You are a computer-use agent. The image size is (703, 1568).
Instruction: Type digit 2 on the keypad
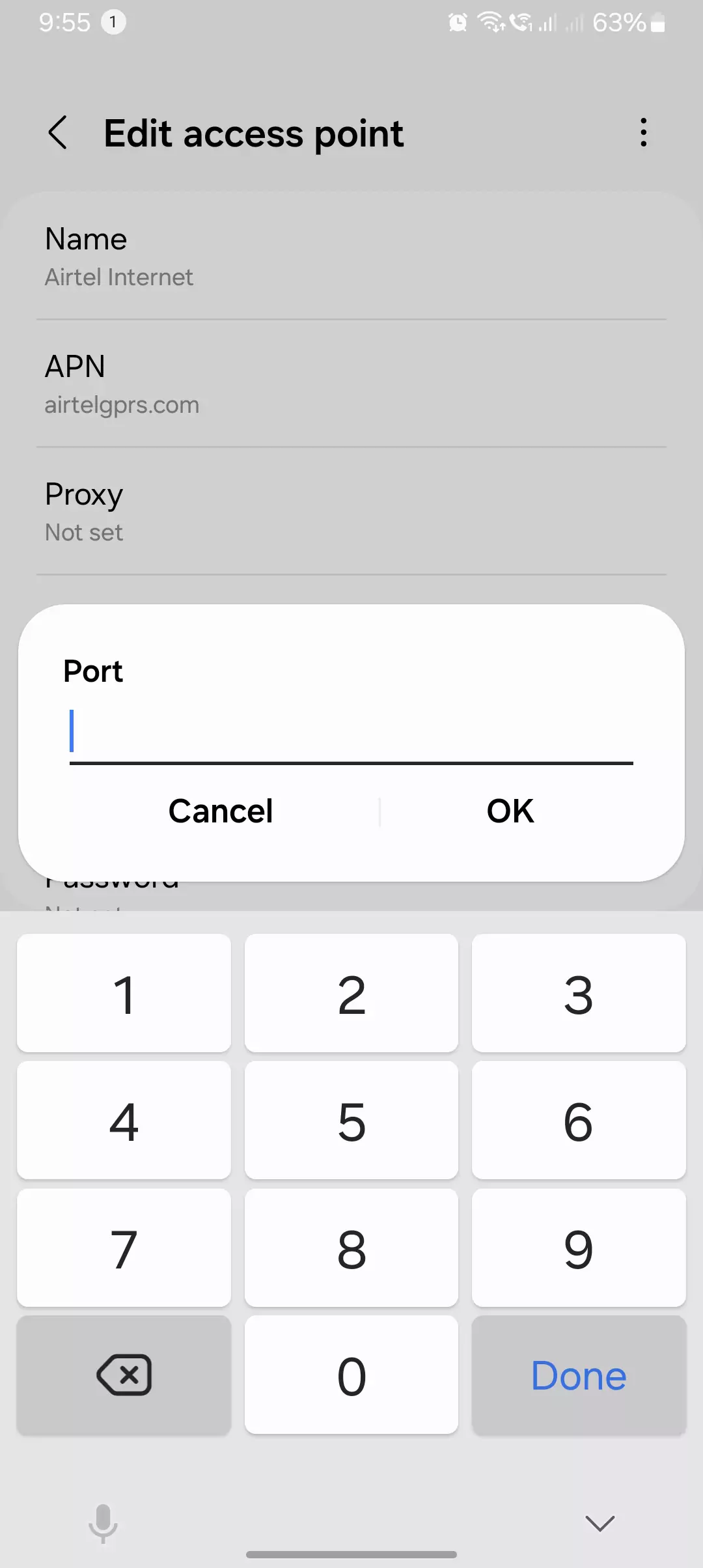coord(351,994)
